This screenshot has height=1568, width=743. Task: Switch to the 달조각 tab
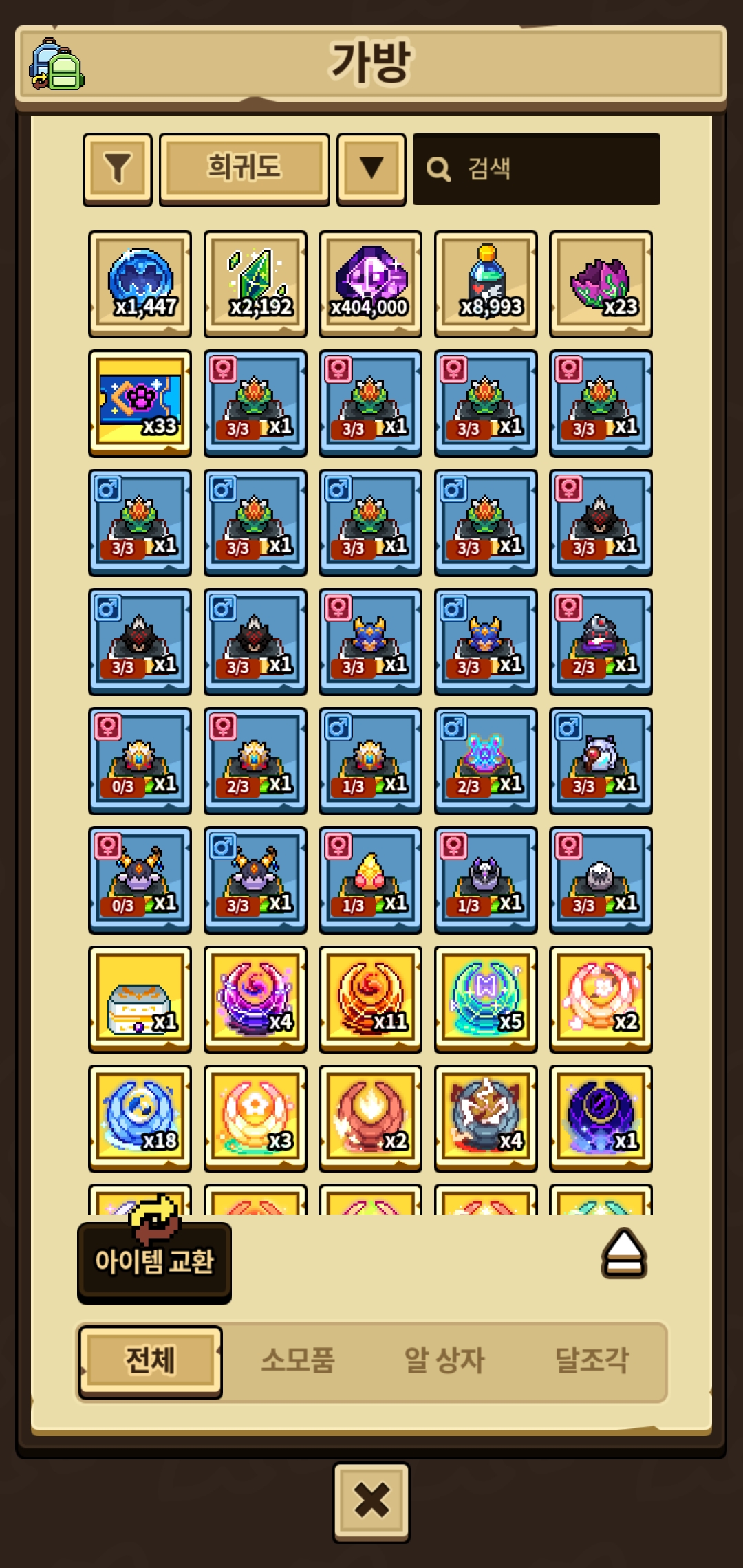[x=592, y=1360]
